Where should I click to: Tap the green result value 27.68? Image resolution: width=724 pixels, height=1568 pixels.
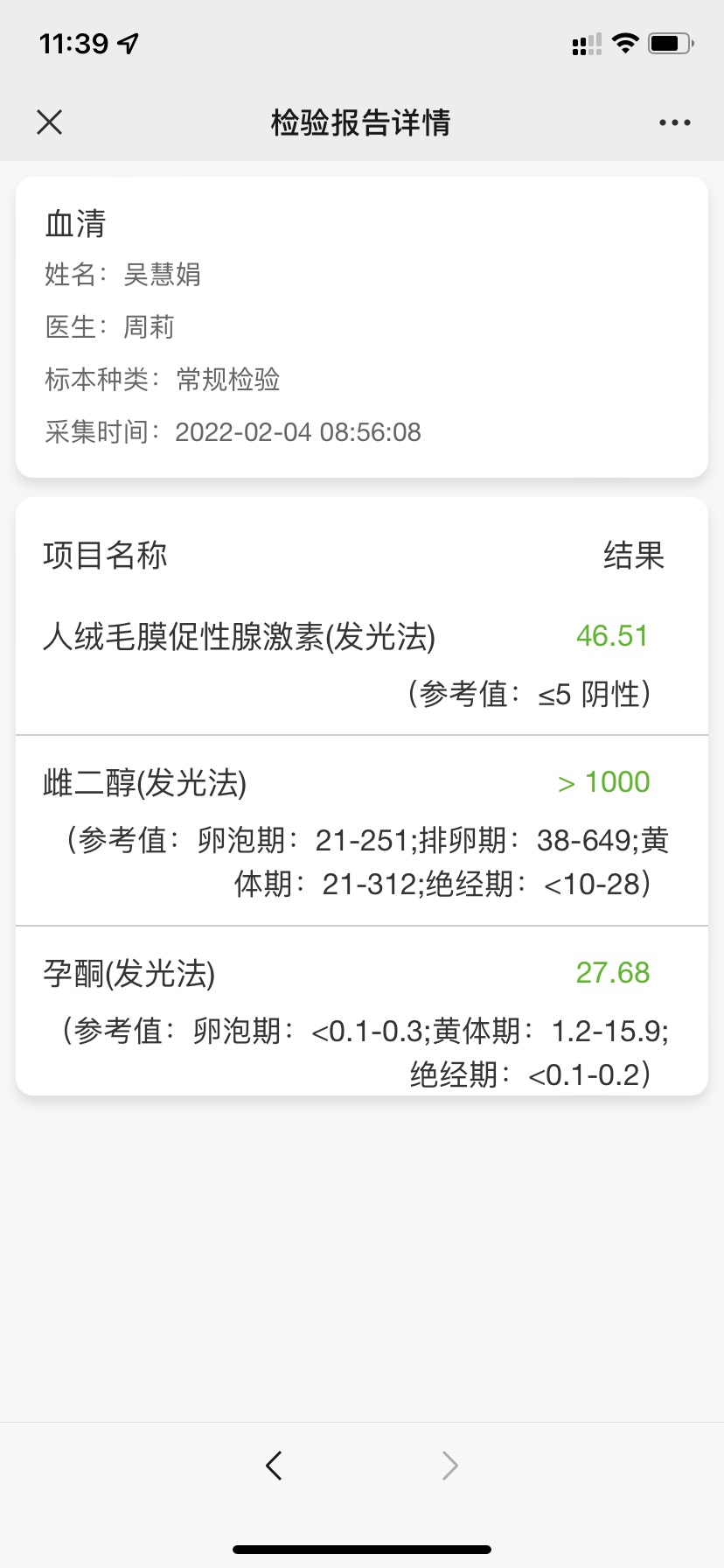[613, 972]
